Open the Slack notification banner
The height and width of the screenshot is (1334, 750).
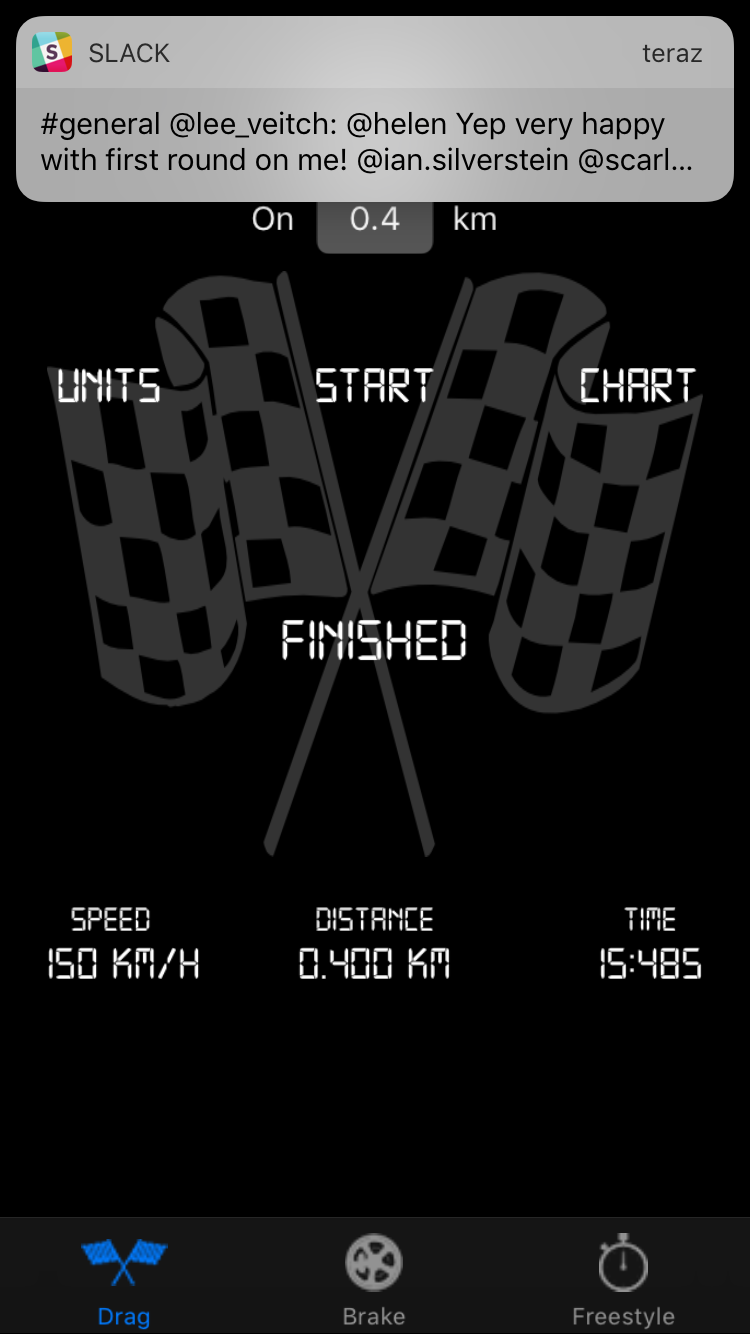[x=375, y=109]
